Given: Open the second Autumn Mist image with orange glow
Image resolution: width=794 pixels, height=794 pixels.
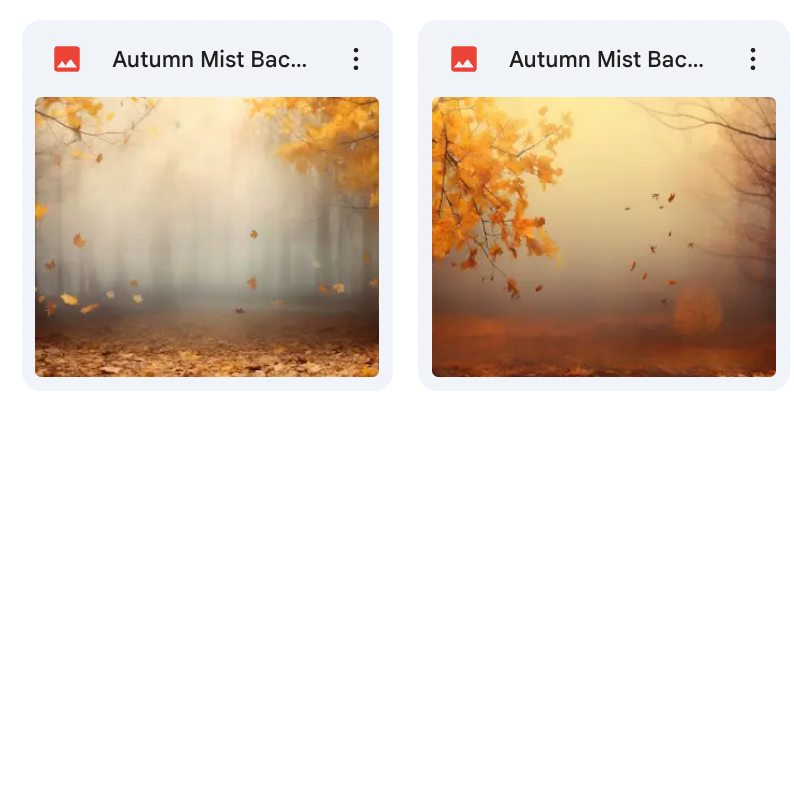Looking at the screenshot, I should (603, 237).
